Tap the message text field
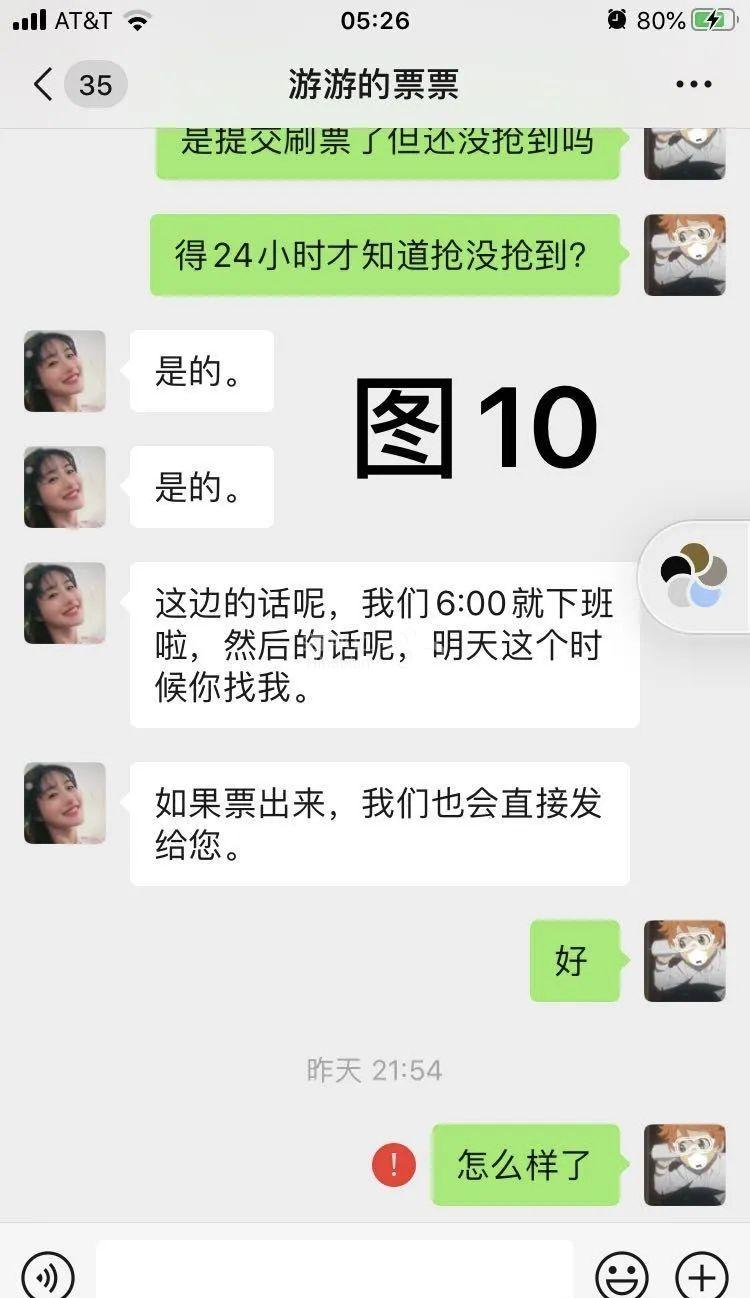Viewport: 750px width, 1298px height. (x=335, y=1270)
